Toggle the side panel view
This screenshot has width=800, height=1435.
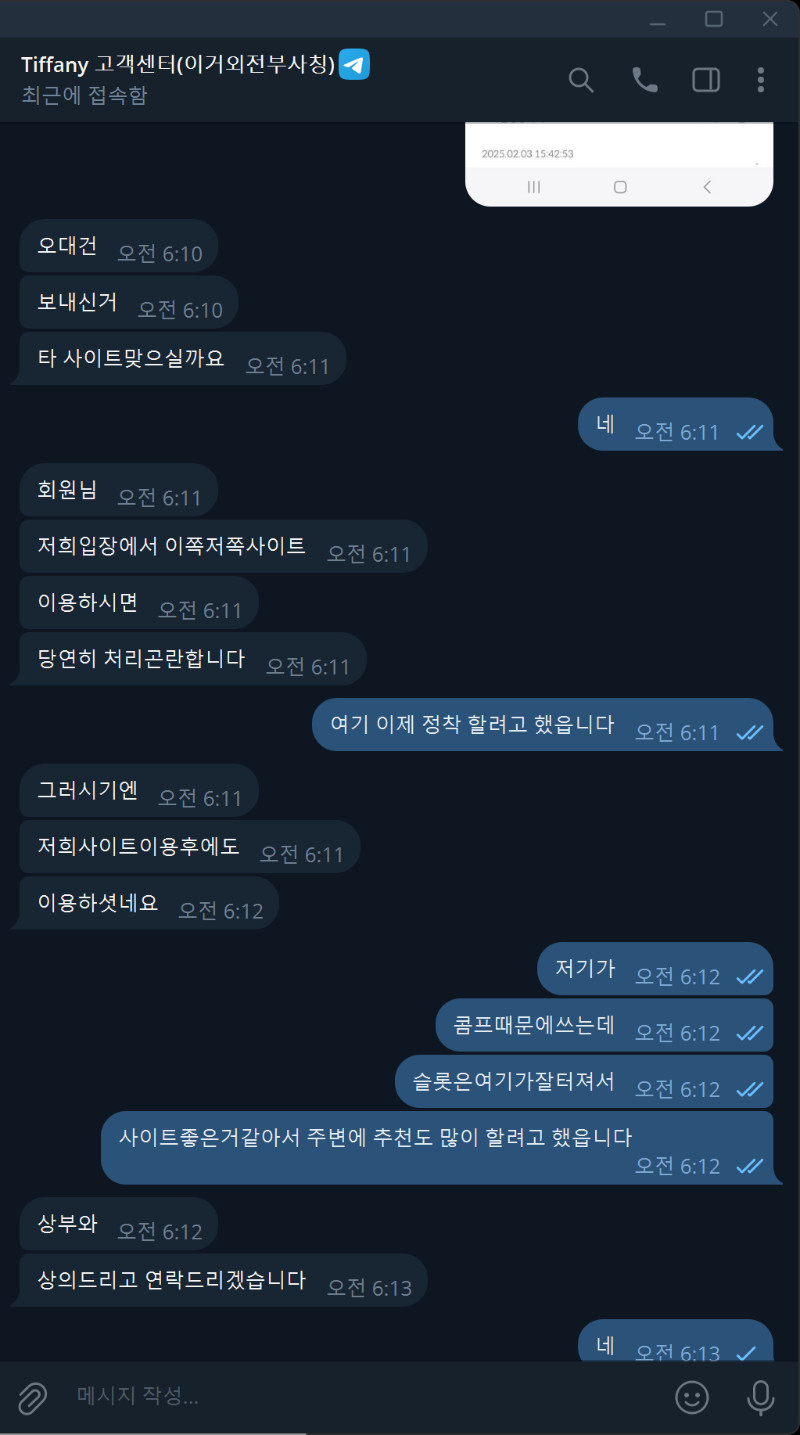706,80
